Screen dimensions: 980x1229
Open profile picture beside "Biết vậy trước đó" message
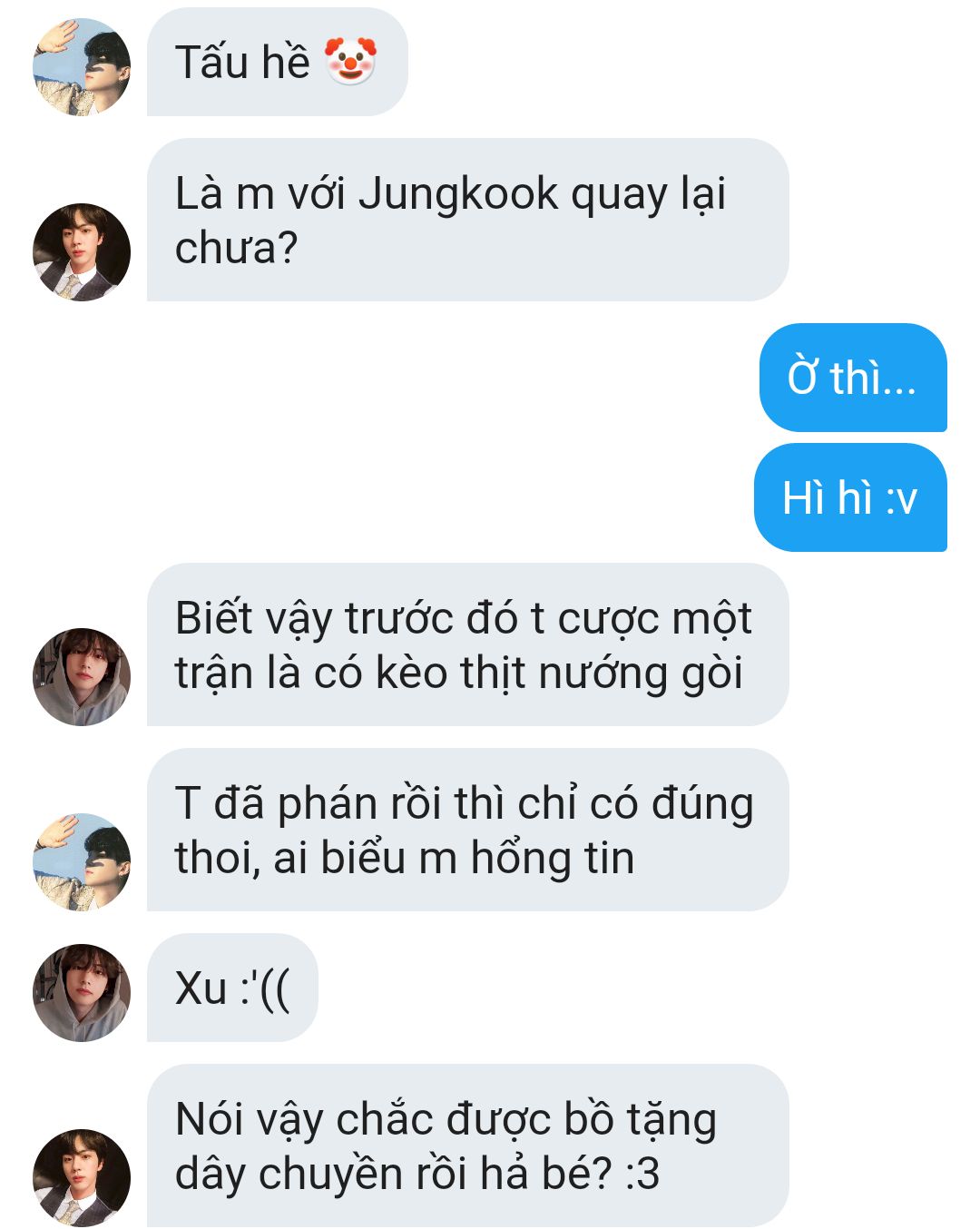[x=82, y=677]
